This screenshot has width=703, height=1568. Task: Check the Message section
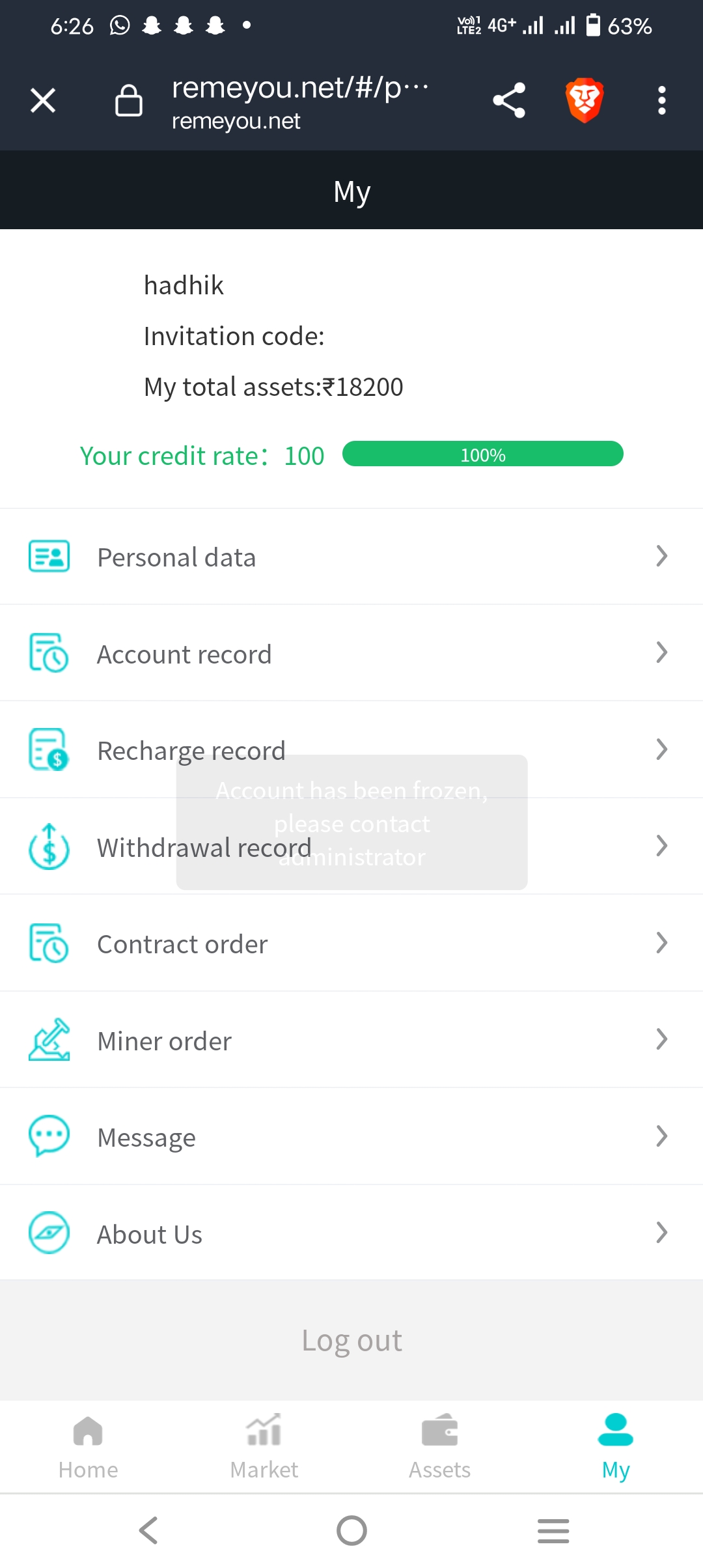point(351,1137)
